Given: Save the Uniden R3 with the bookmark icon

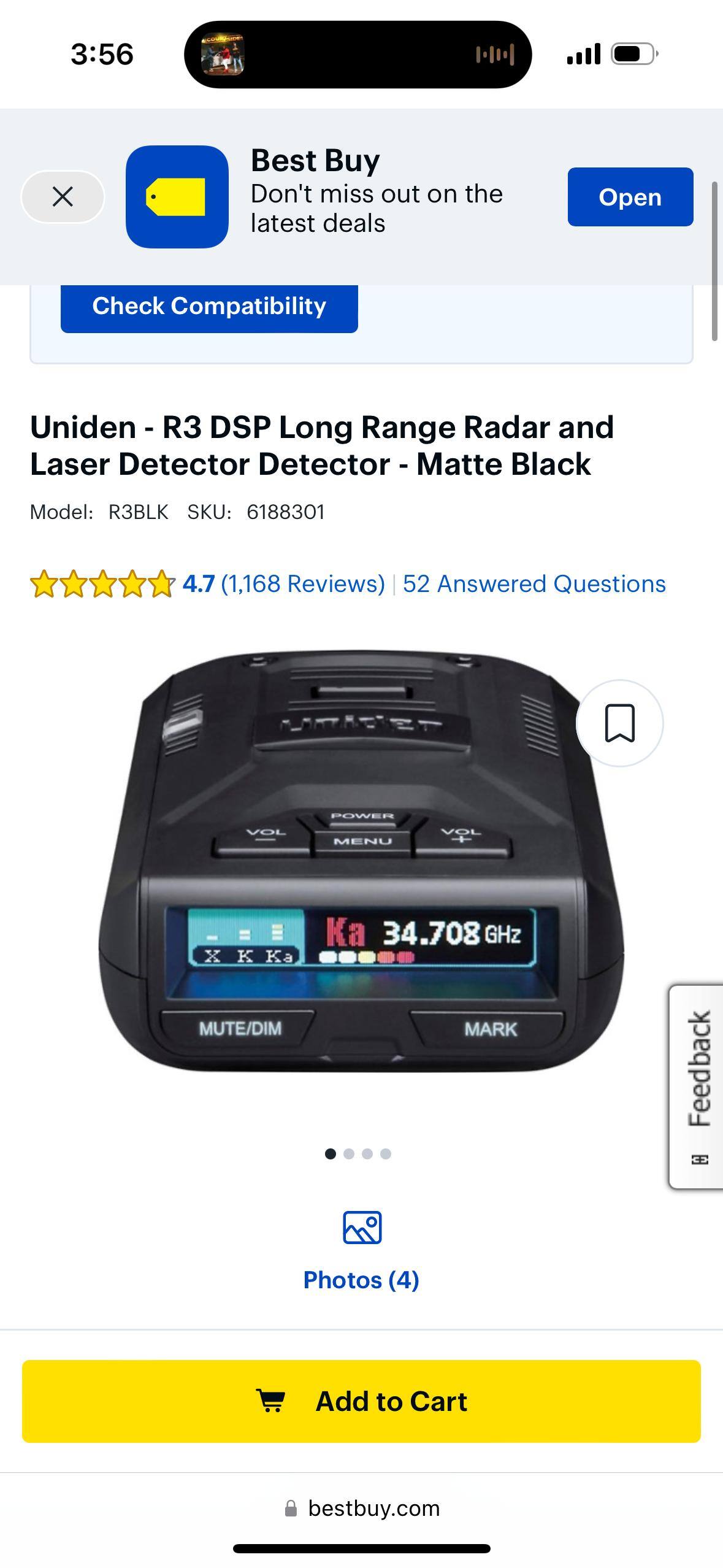Looking at the screenshot, I should pos(619,723).
